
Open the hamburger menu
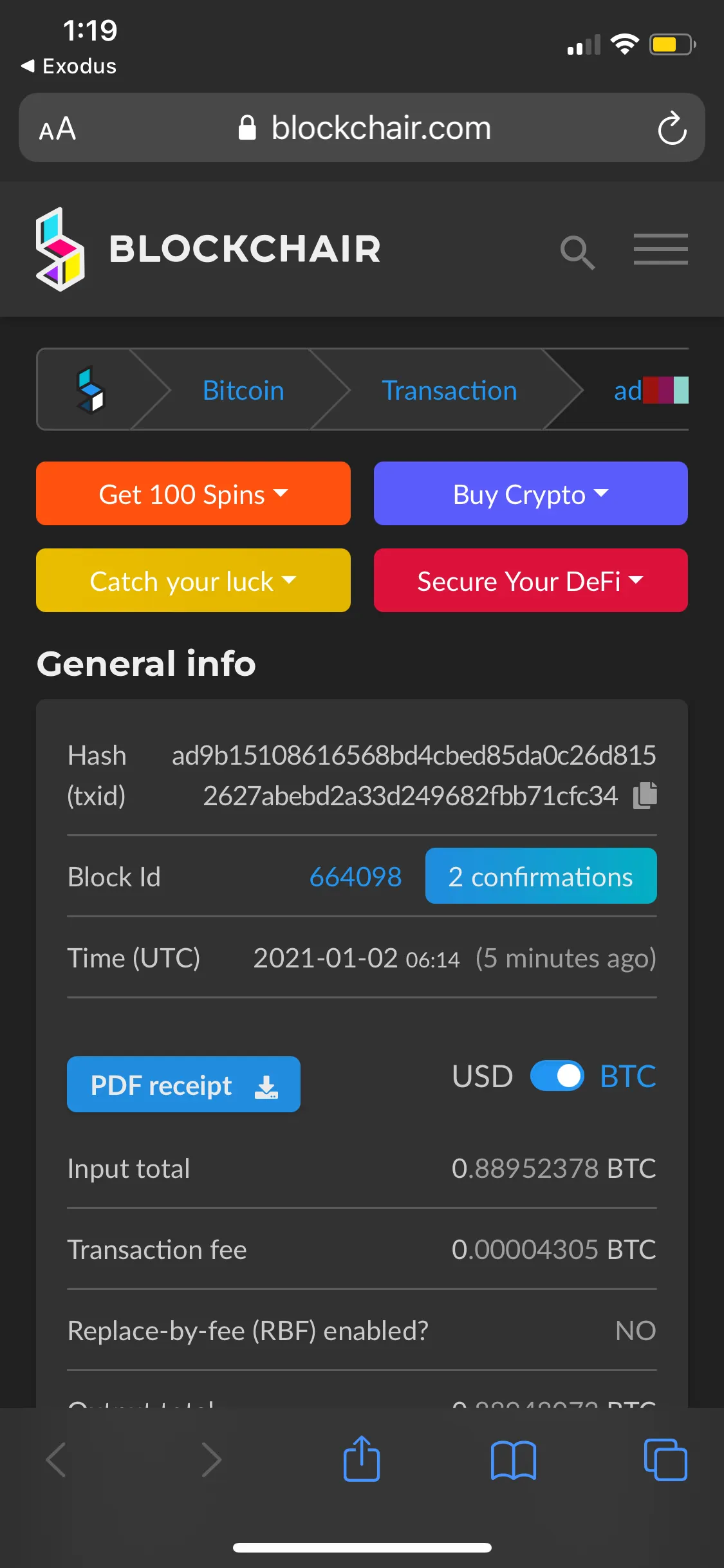pyautogui.click(x=660, y=250)
